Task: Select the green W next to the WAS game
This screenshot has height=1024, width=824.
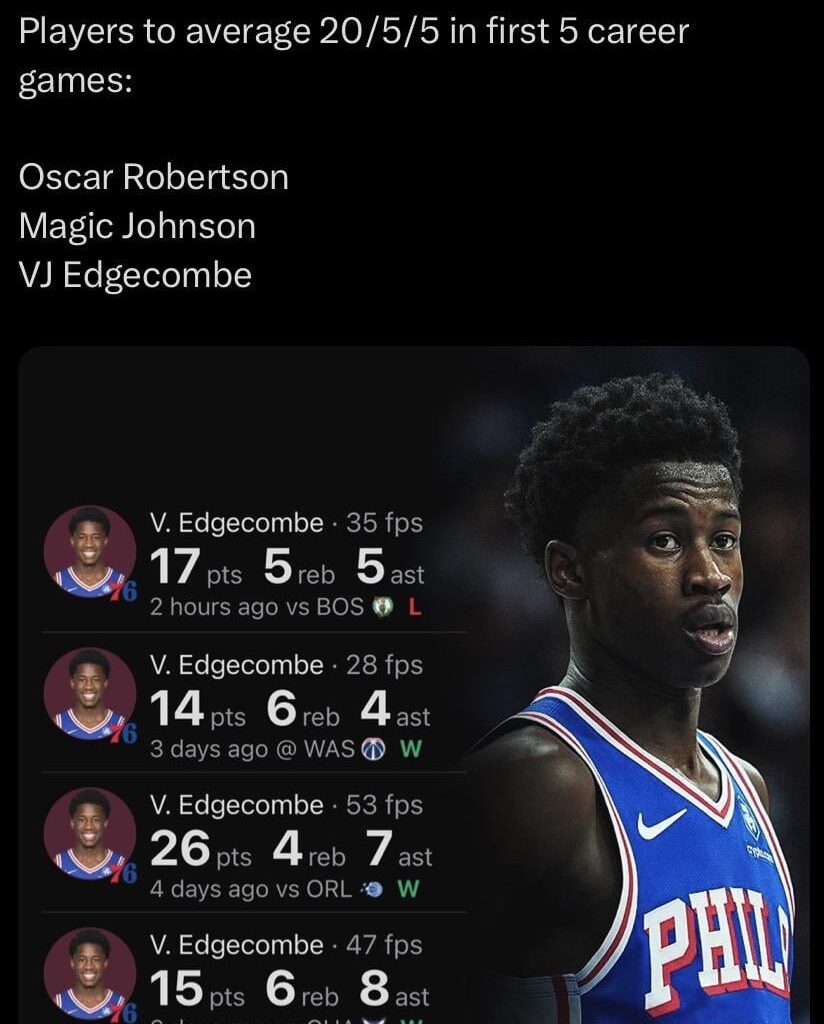Action: pos(410,749)
